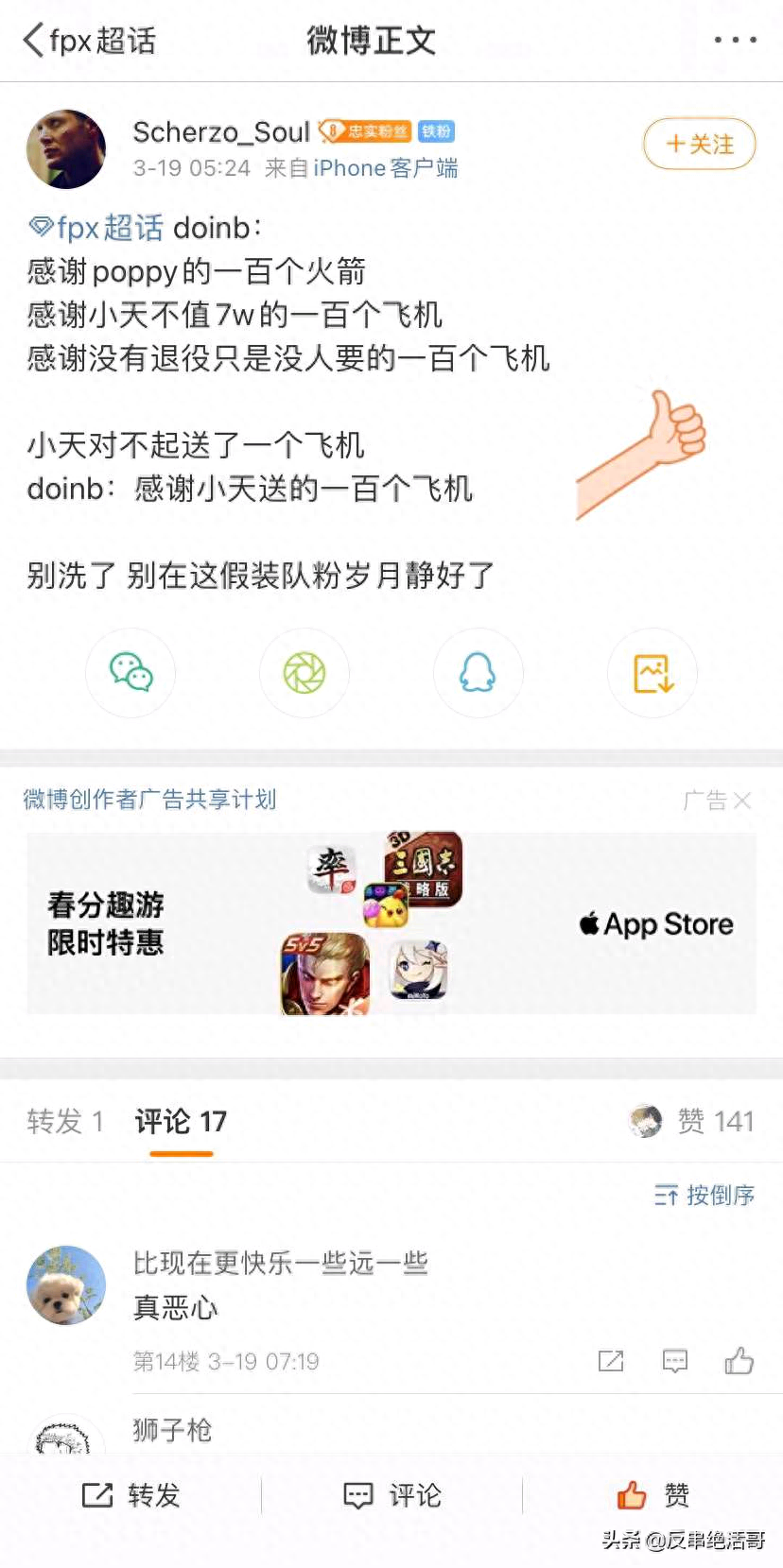Follow Scherzo_Soul with +关注 button
Image resolution: width=783 pixels, height=1568 pixels.
[x=699, y=145]
